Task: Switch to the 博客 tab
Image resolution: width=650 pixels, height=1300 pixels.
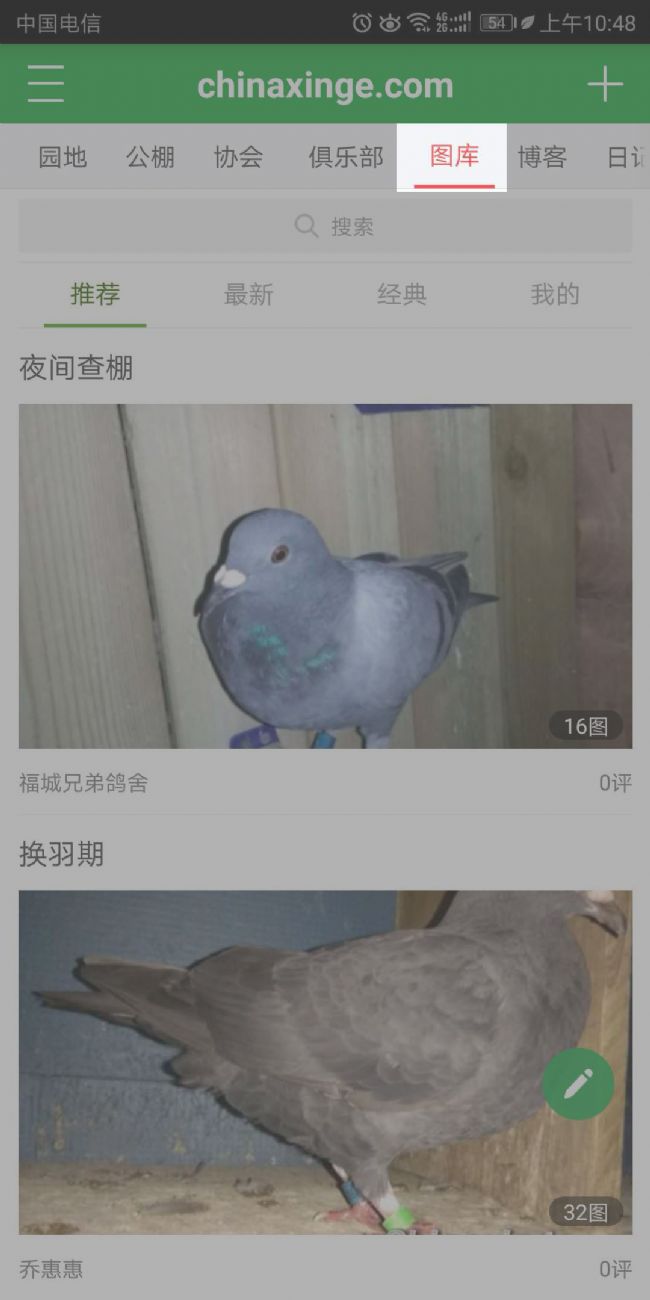Action: click(x=542, y=157)
